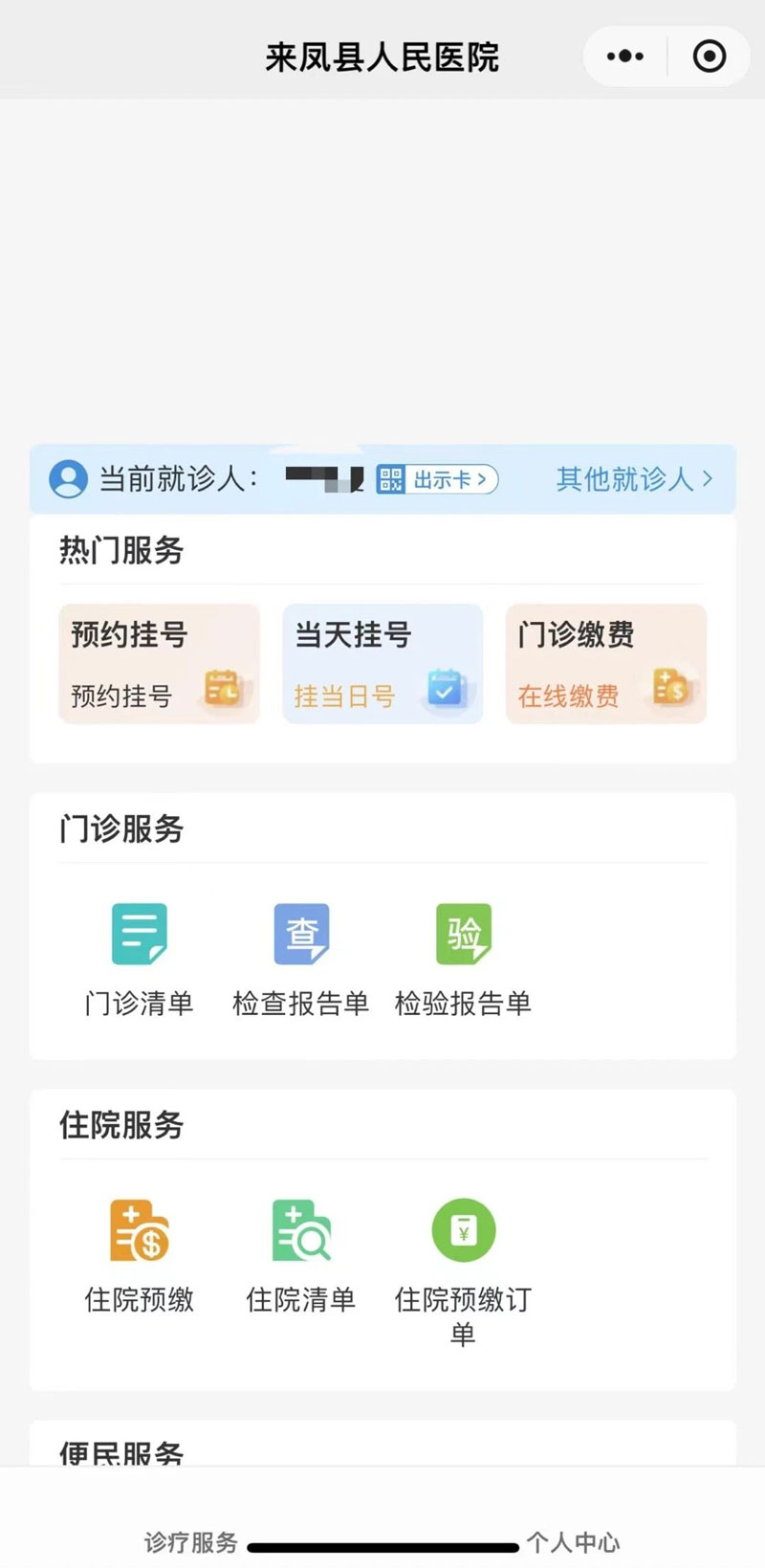The width and height of the screenshot is (765, 1568).
Task: Open the 预约挂号 appointment card
Action: 159,663
